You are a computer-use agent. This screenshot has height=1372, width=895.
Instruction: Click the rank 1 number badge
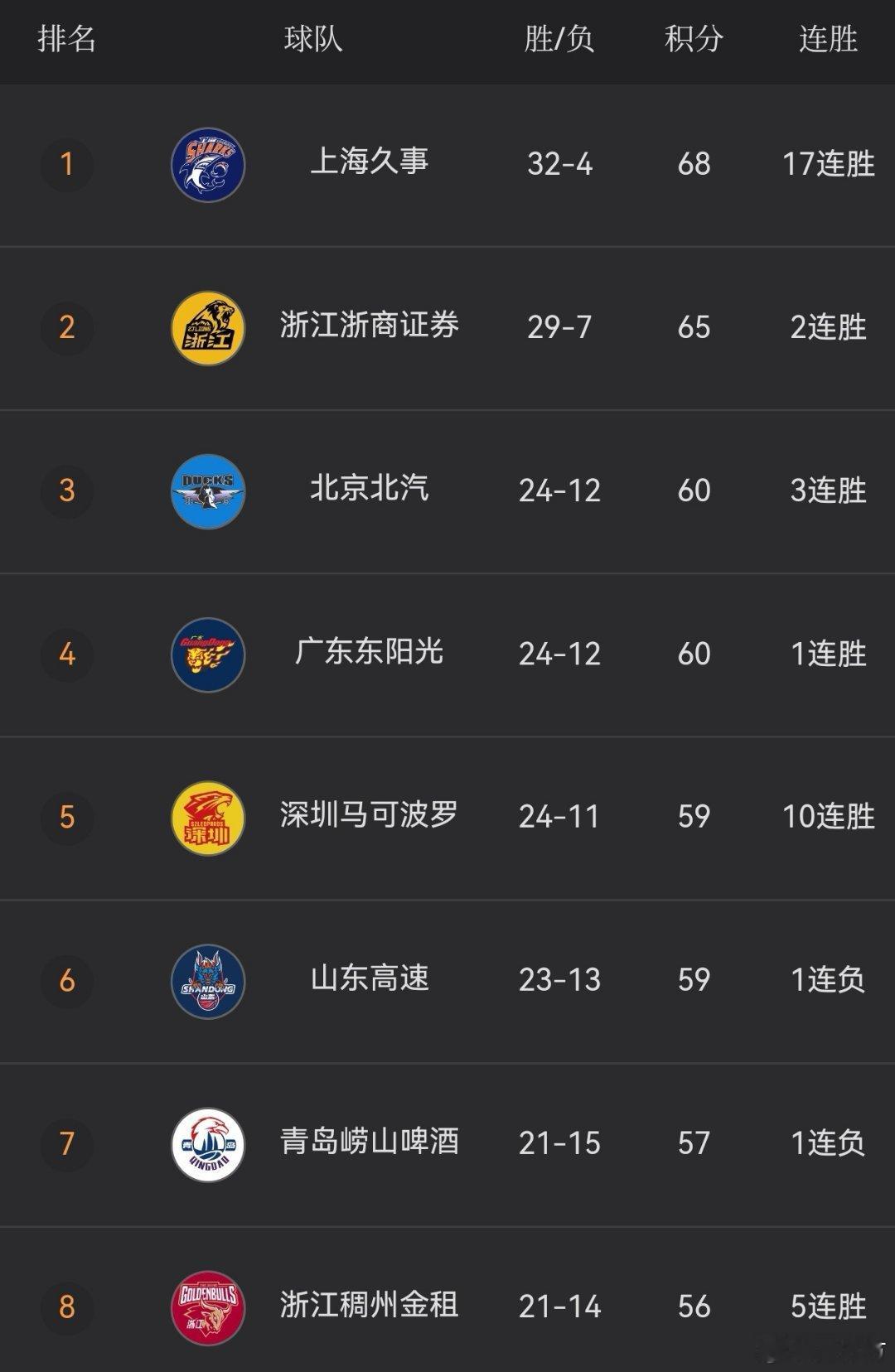[x=67, y=164]
